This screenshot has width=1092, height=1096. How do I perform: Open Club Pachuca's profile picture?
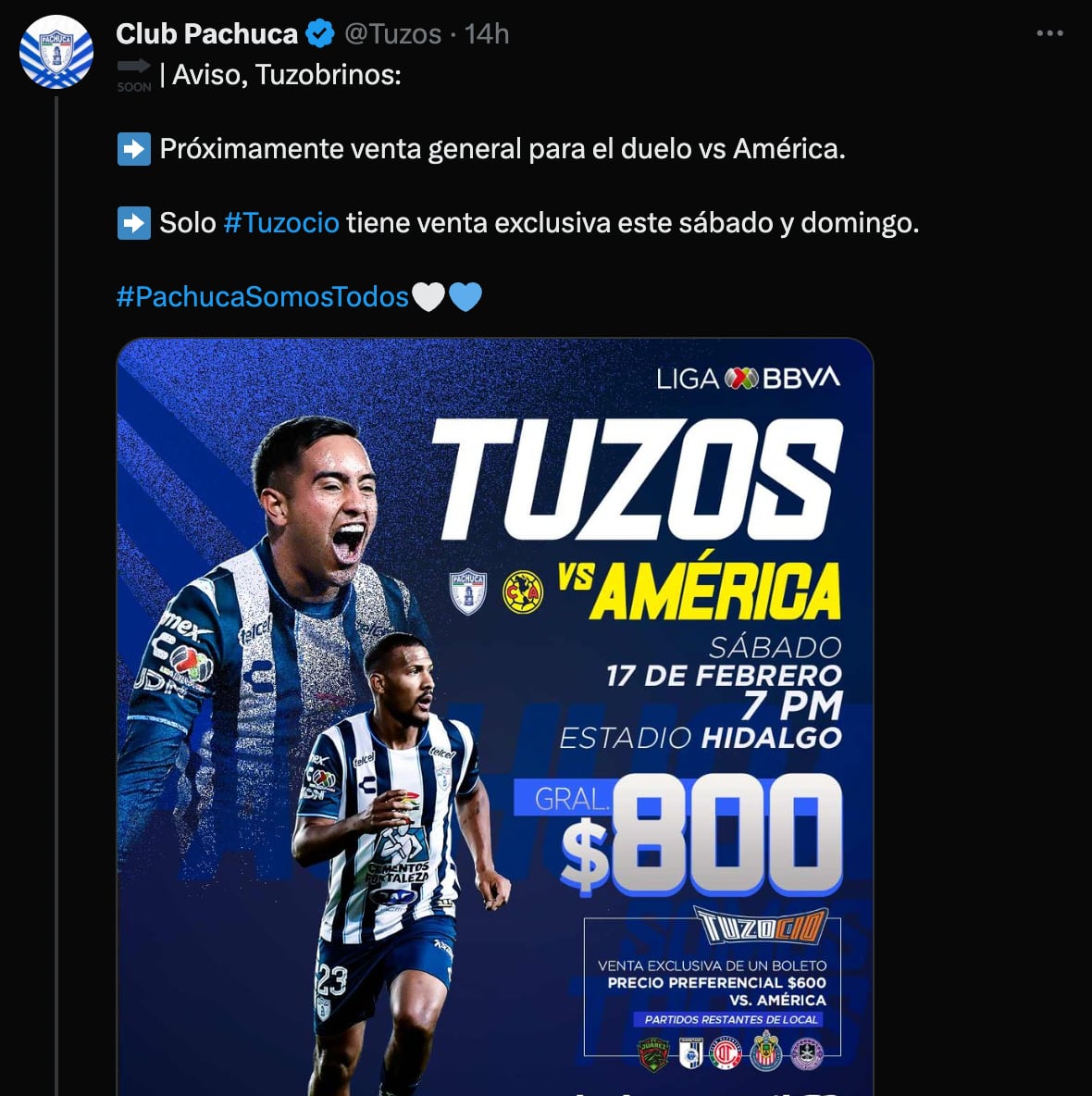[56, 53]
